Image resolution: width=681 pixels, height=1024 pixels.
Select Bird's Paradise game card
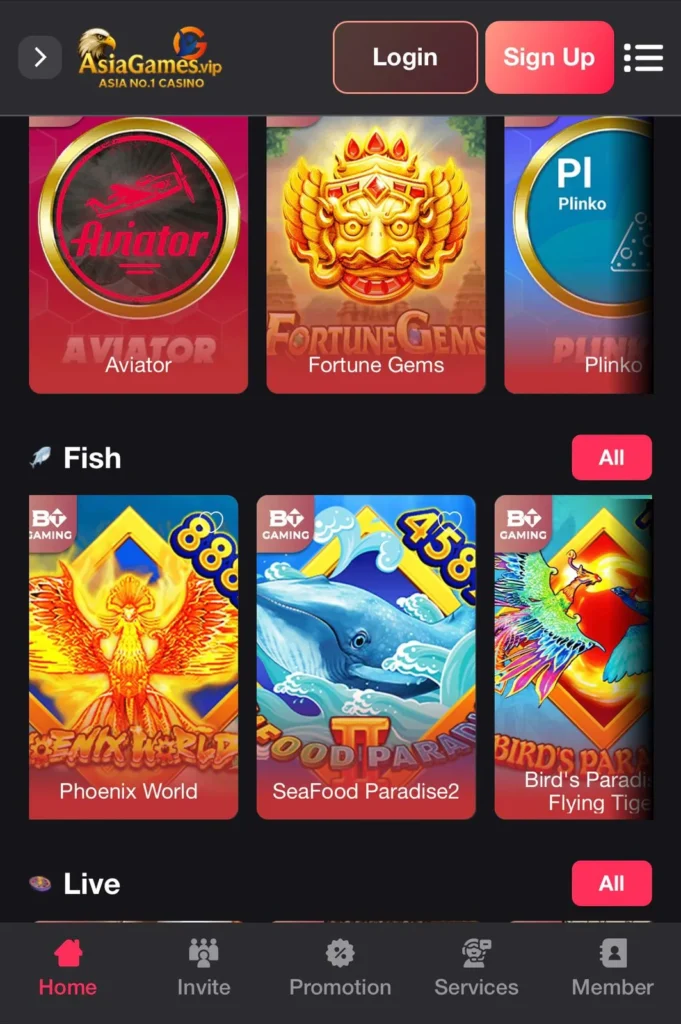(574, 657)
